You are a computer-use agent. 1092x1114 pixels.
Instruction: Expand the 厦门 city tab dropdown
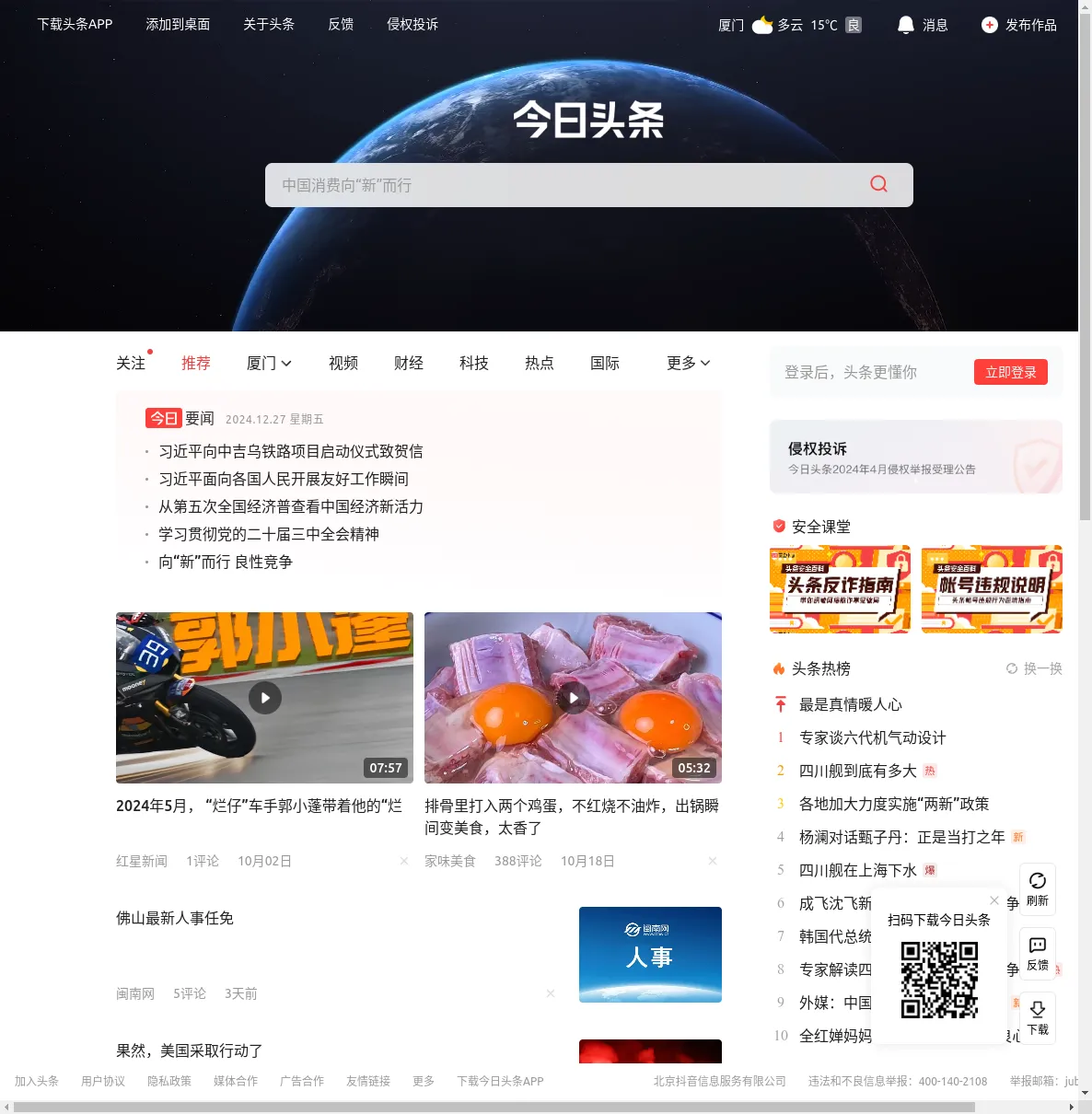point(269,363)
